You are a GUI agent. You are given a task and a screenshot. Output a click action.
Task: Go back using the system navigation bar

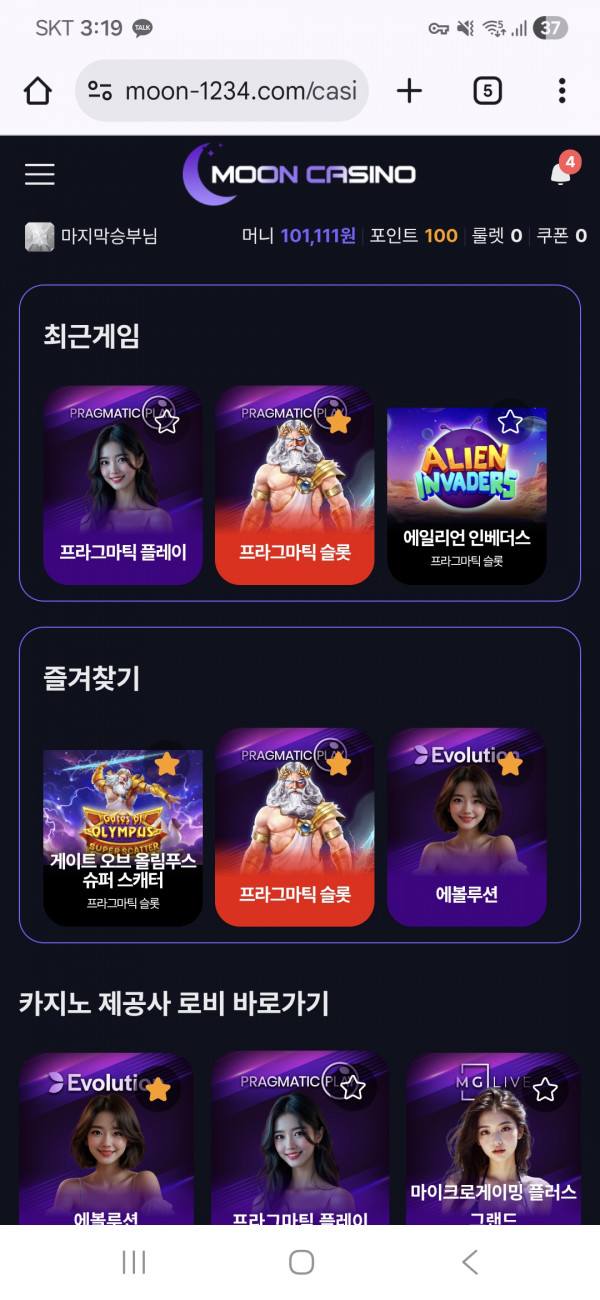[469, 1262]
